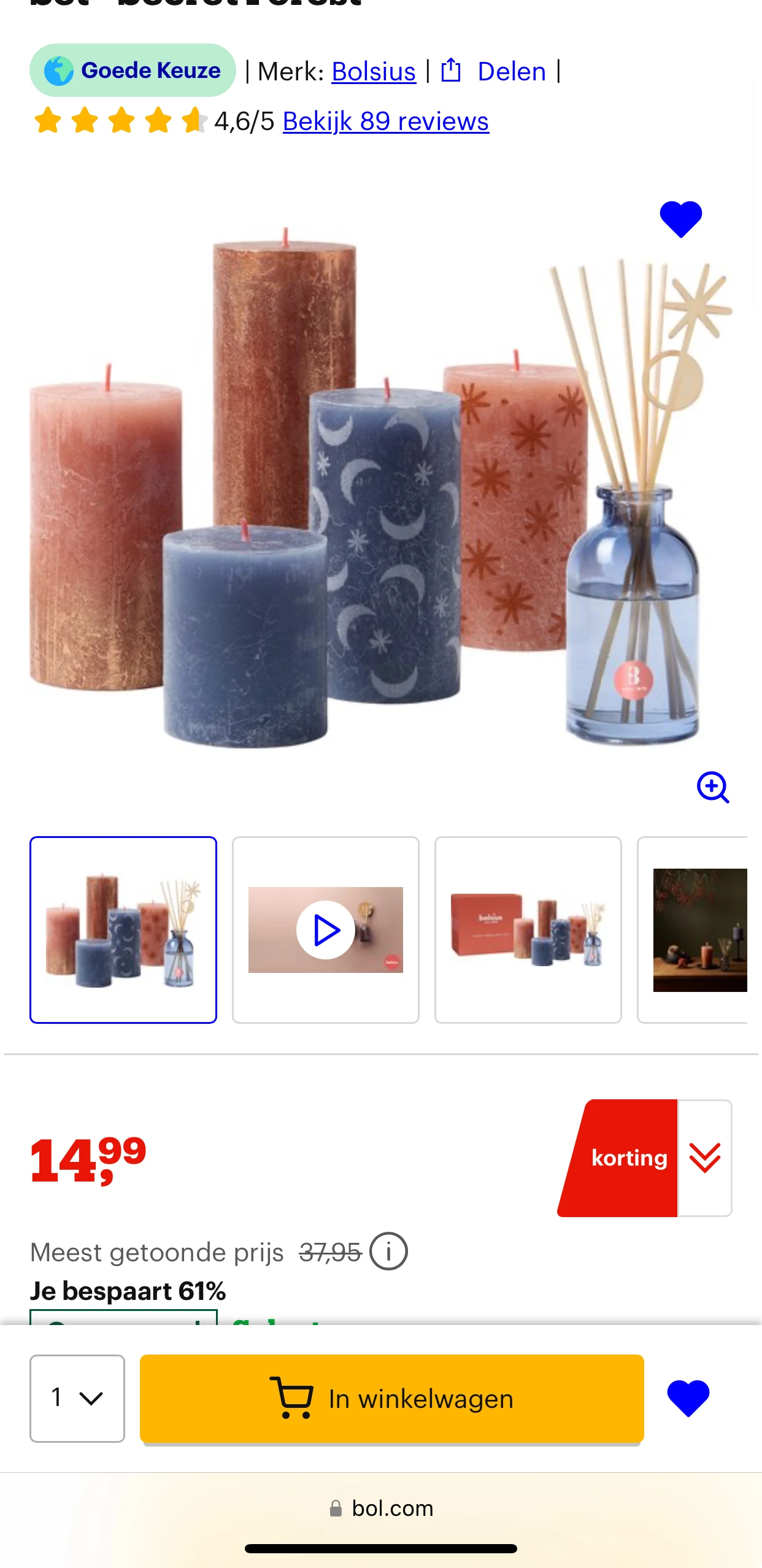Zoom in on the product image

click(712, 787)
